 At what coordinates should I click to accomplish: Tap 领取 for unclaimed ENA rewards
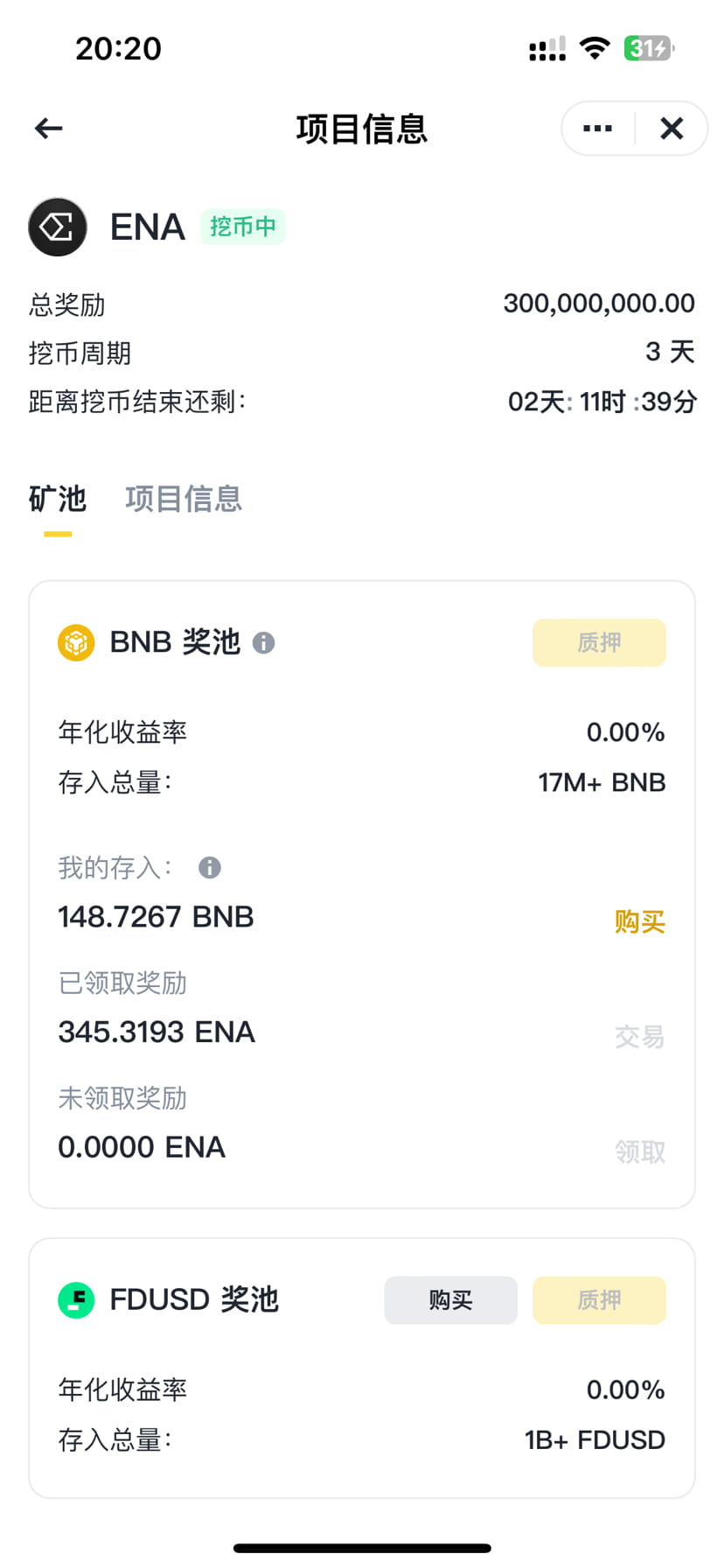point(639,1151)
